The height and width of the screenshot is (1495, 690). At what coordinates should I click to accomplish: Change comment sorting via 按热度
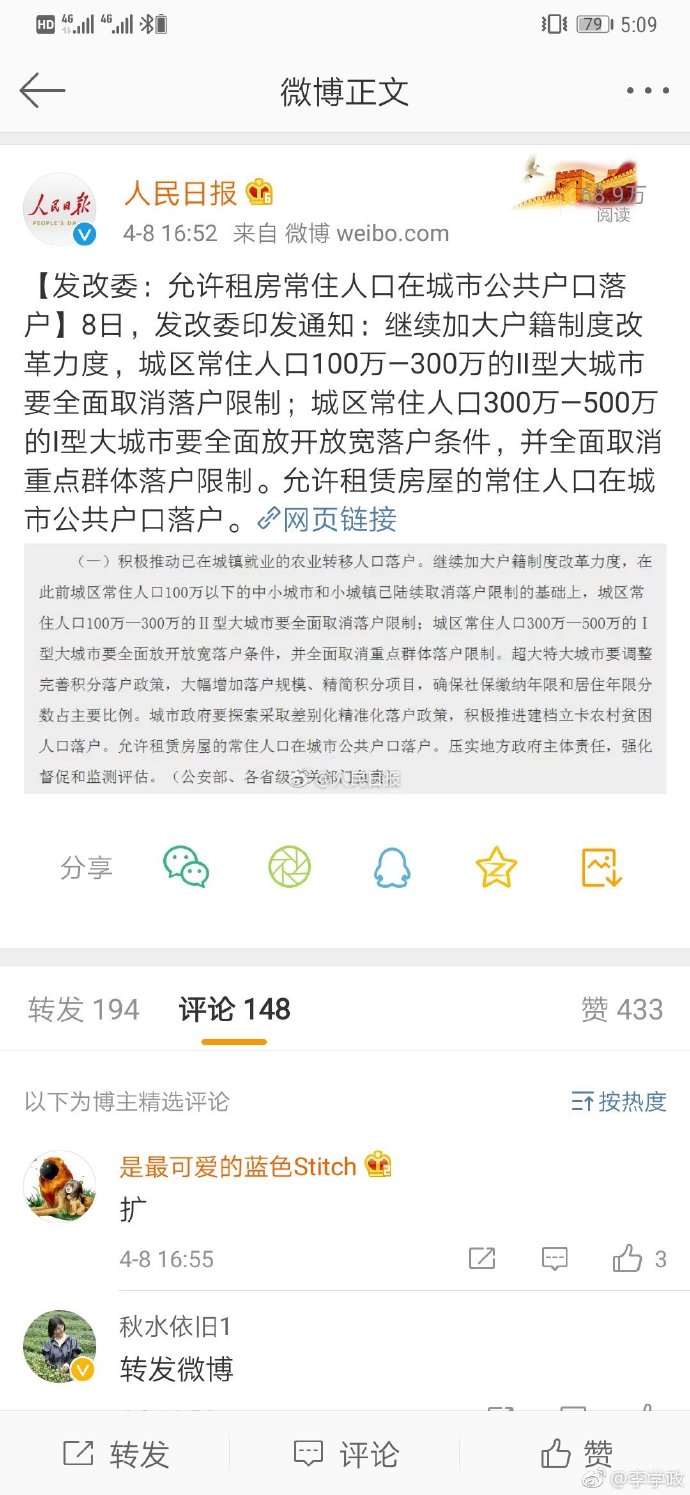tap(619, 1102)
